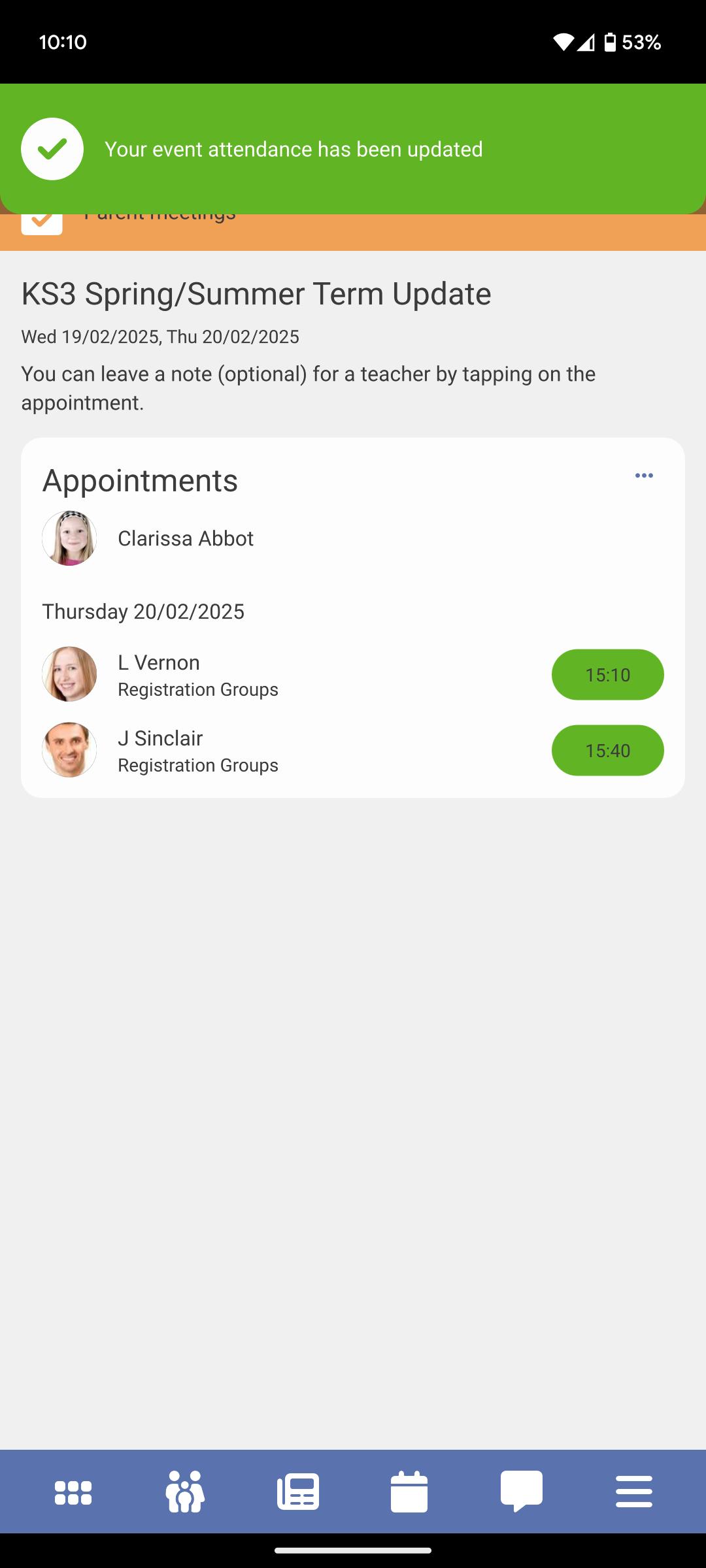
Task: Open the 15:10 appointment with L Vernon
Action: pyautogui.click(x=607, y=674)
